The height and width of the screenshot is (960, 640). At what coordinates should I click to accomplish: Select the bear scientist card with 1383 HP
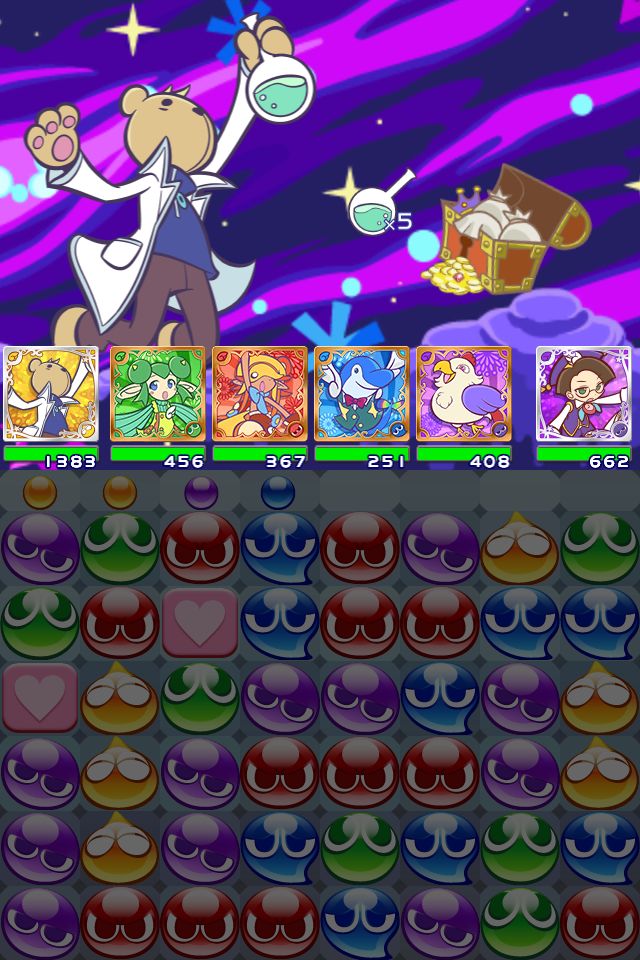(x=51, y=394)
